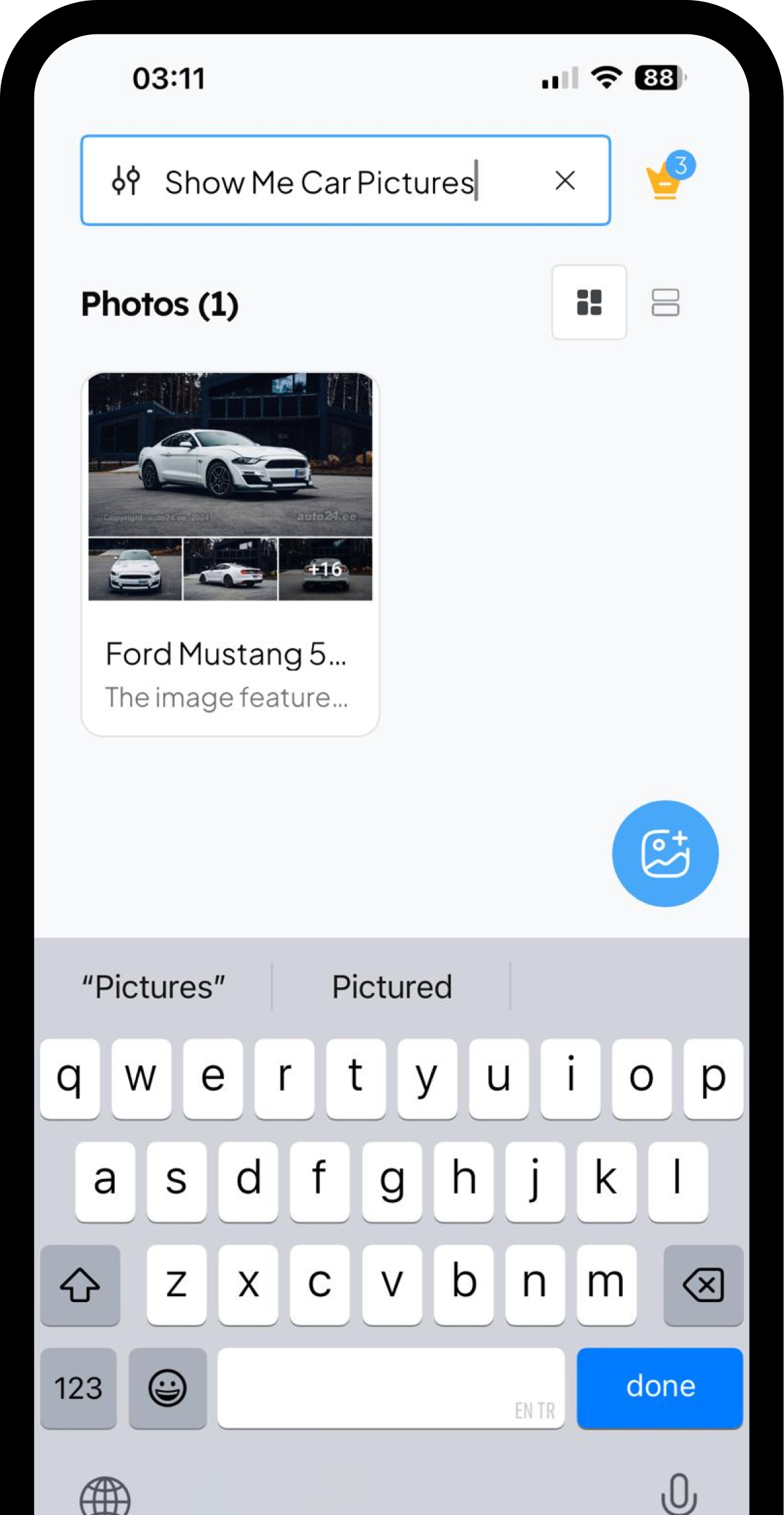Clear the search text with the X

coord(565,181)
